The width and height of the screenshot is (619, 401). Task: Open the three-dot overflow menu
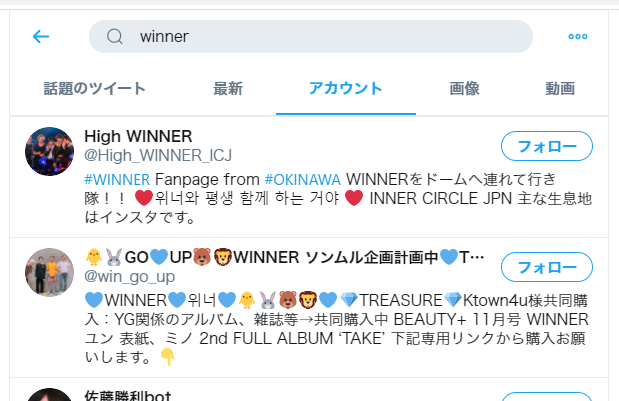point(577,37)
